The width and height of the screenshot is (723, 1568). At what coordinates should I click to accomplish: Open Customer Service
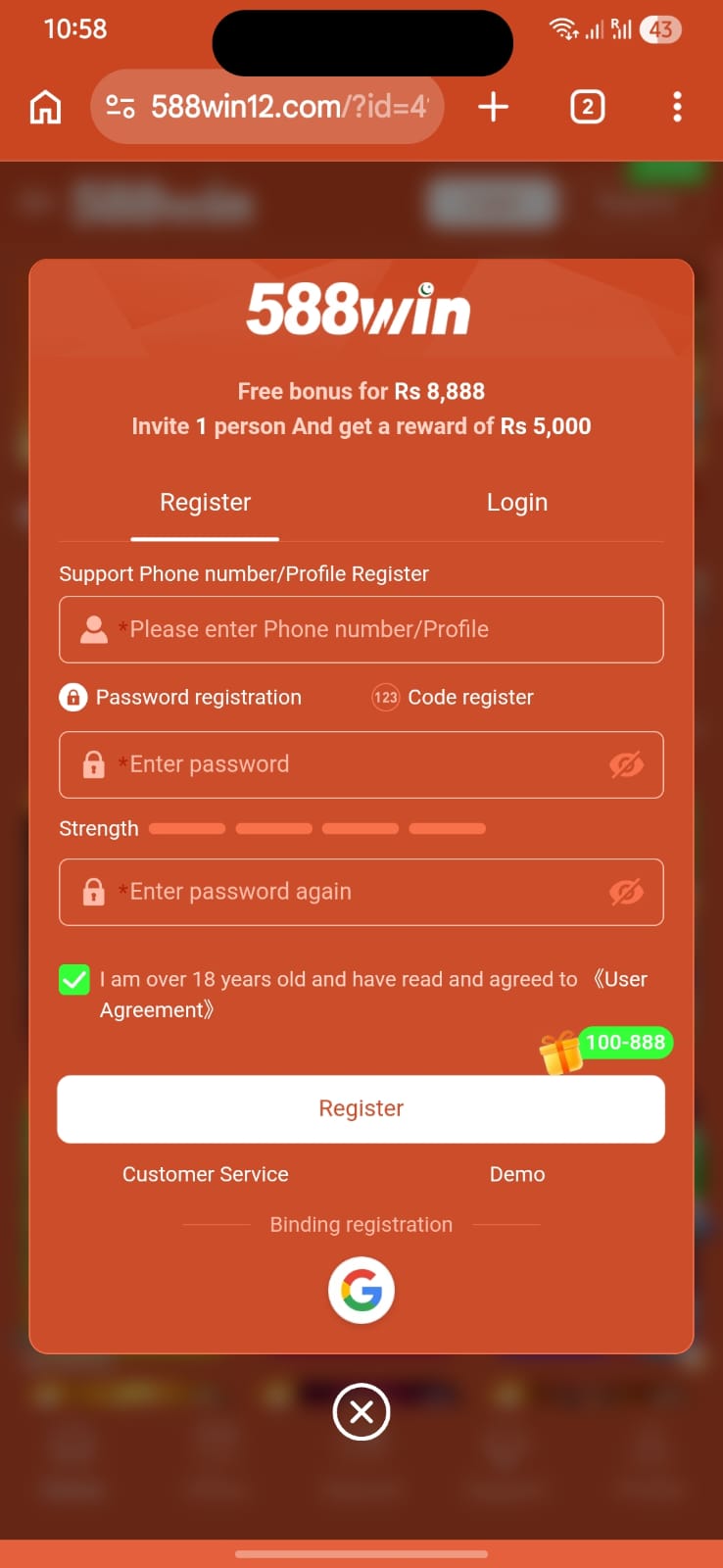pos(205,1174)
